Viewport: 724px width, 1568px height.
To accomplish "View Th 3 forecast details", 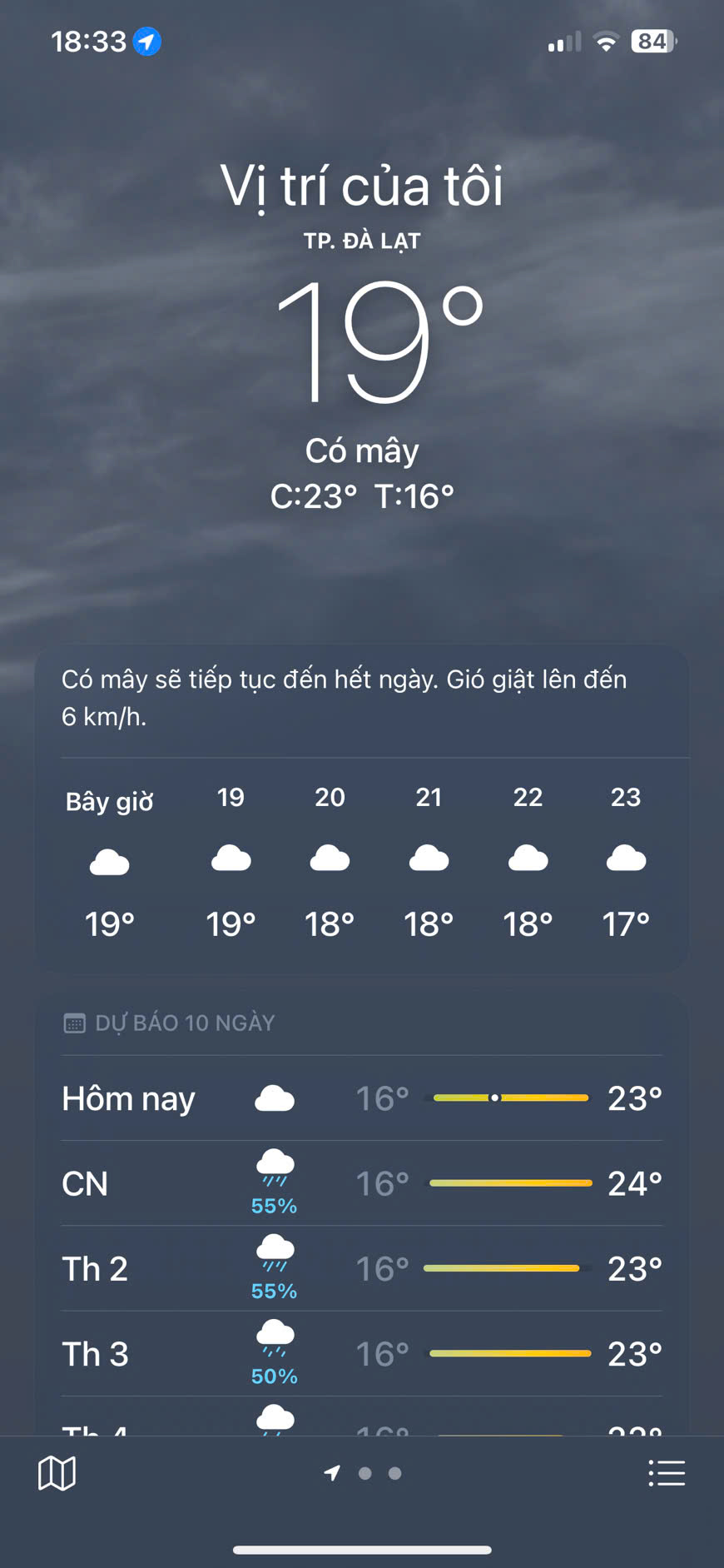I will (x=361, y=1353).
